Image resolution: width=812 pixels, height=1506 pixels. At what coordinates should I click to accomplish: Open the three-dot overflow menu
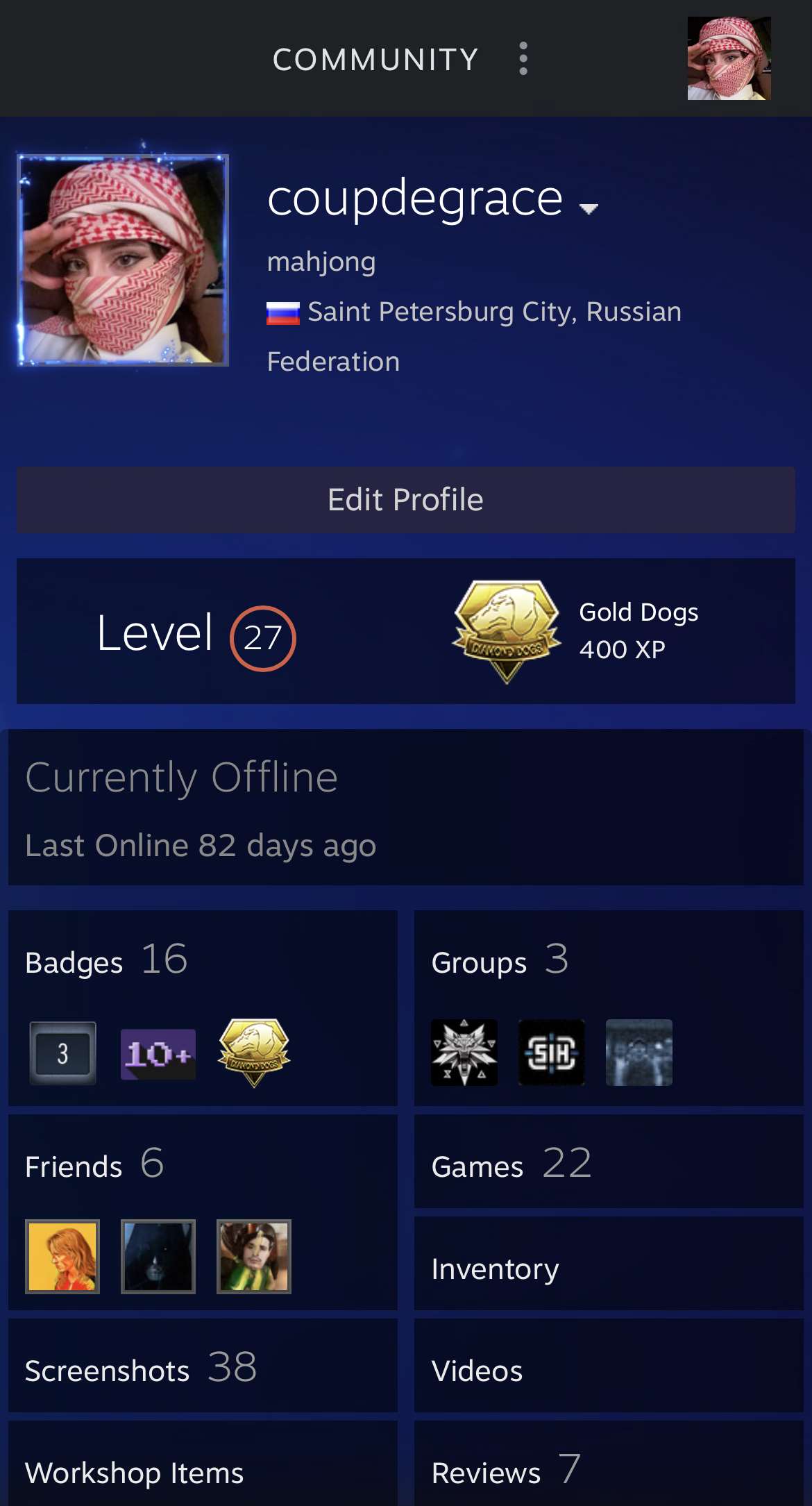(523, 59)
